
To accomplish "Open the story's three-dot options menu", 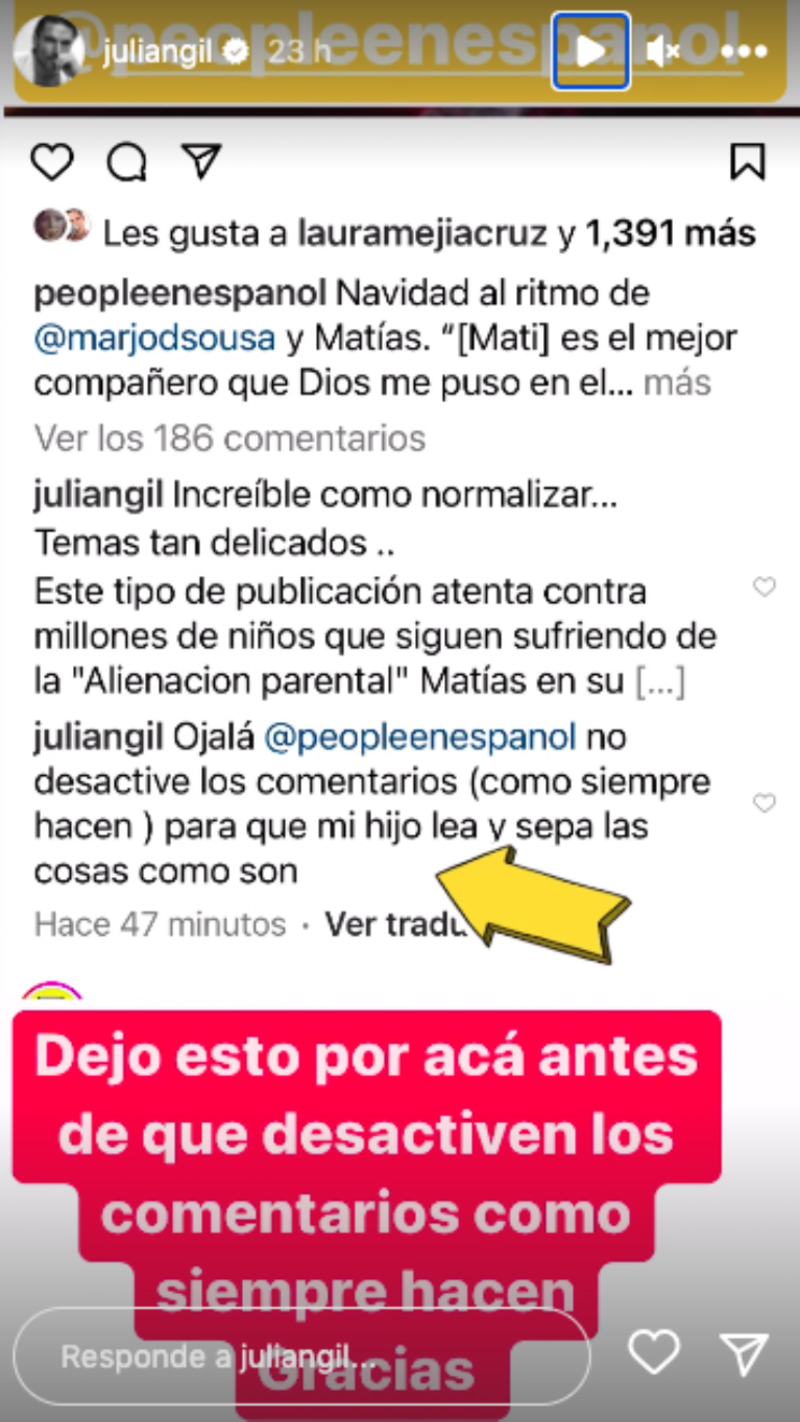I will pyautogui.click(x=744, y=51).
